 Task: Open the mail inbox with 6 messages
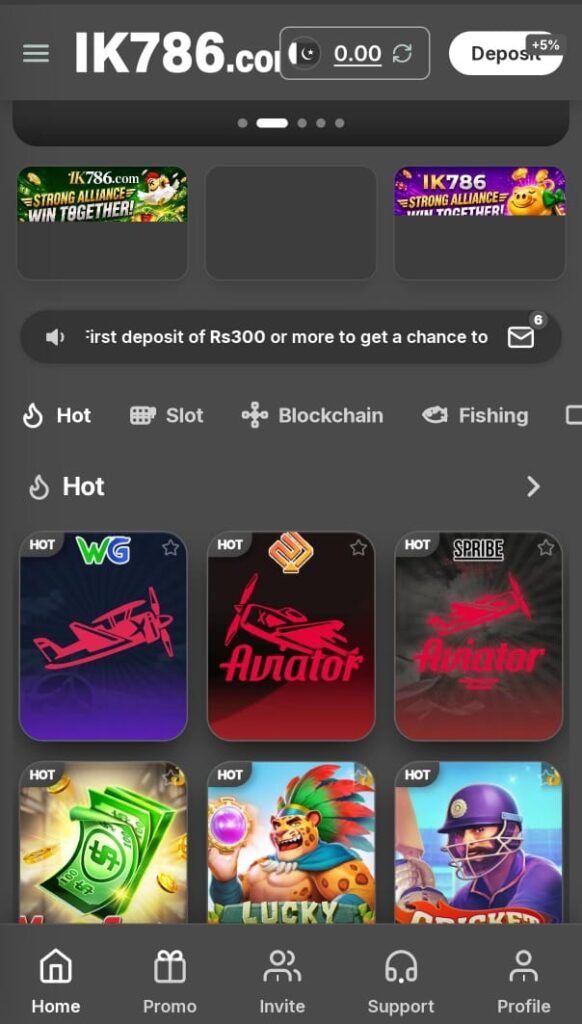click(x=521, y=337)
